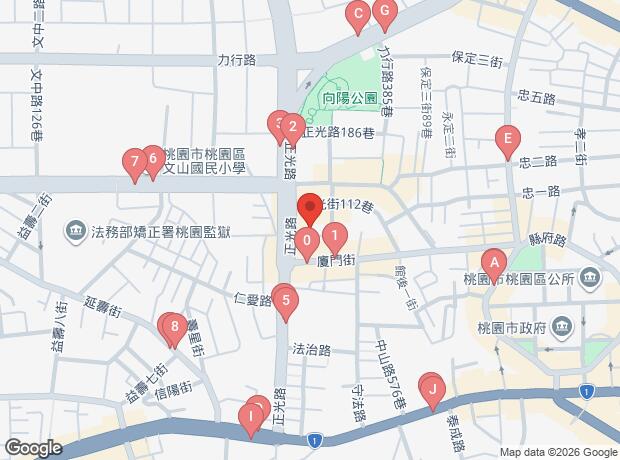This screenshot has width=620, height=460.
Task: Tap the marker labeled I
Action: 249,414
